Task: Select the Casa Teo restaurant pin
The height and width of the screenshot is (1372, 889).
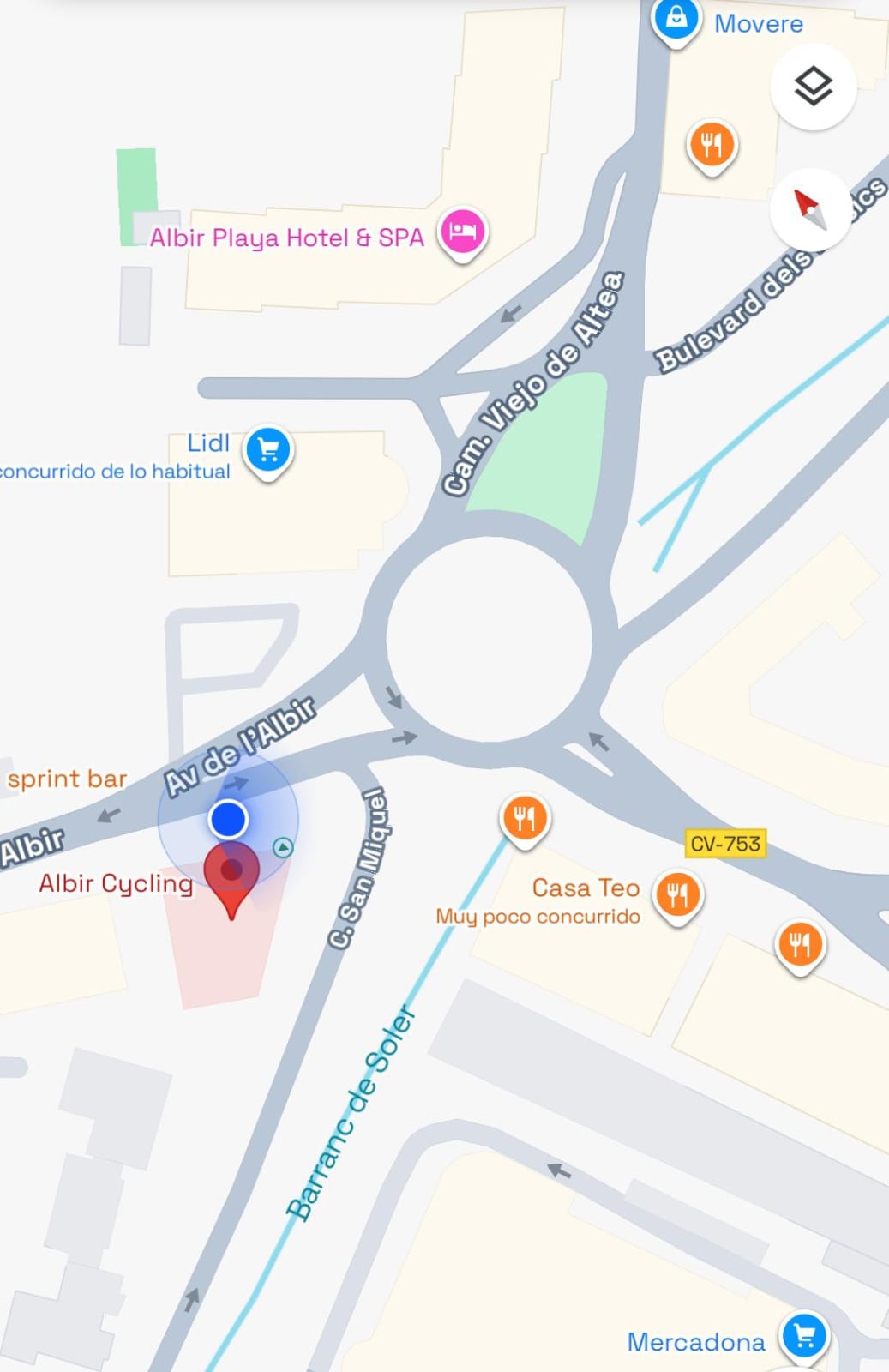Action: tap(677, 894)
